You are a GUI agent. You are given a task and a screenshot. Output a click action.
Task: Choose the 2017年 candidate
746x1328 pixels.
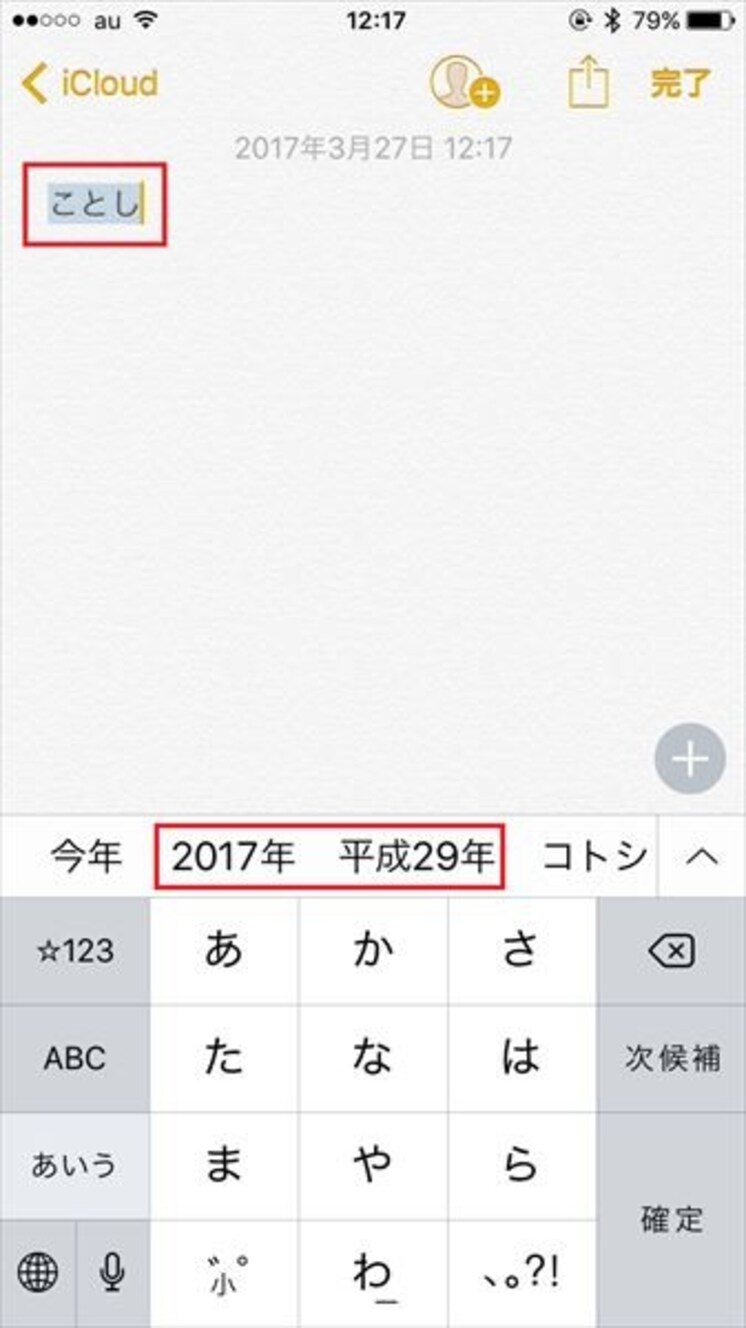coord(233,857)
